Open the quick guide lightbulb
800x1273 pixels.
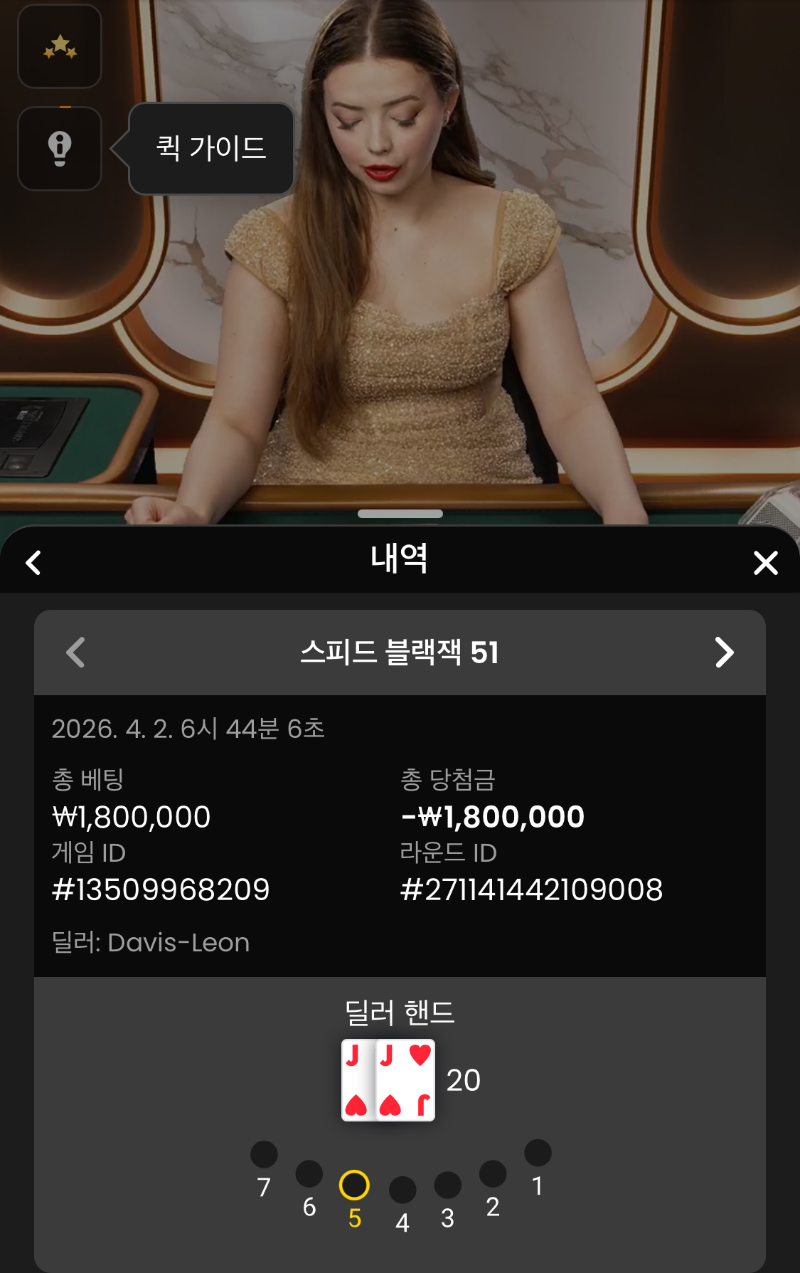pyautogui.click(x=60, y=148)
